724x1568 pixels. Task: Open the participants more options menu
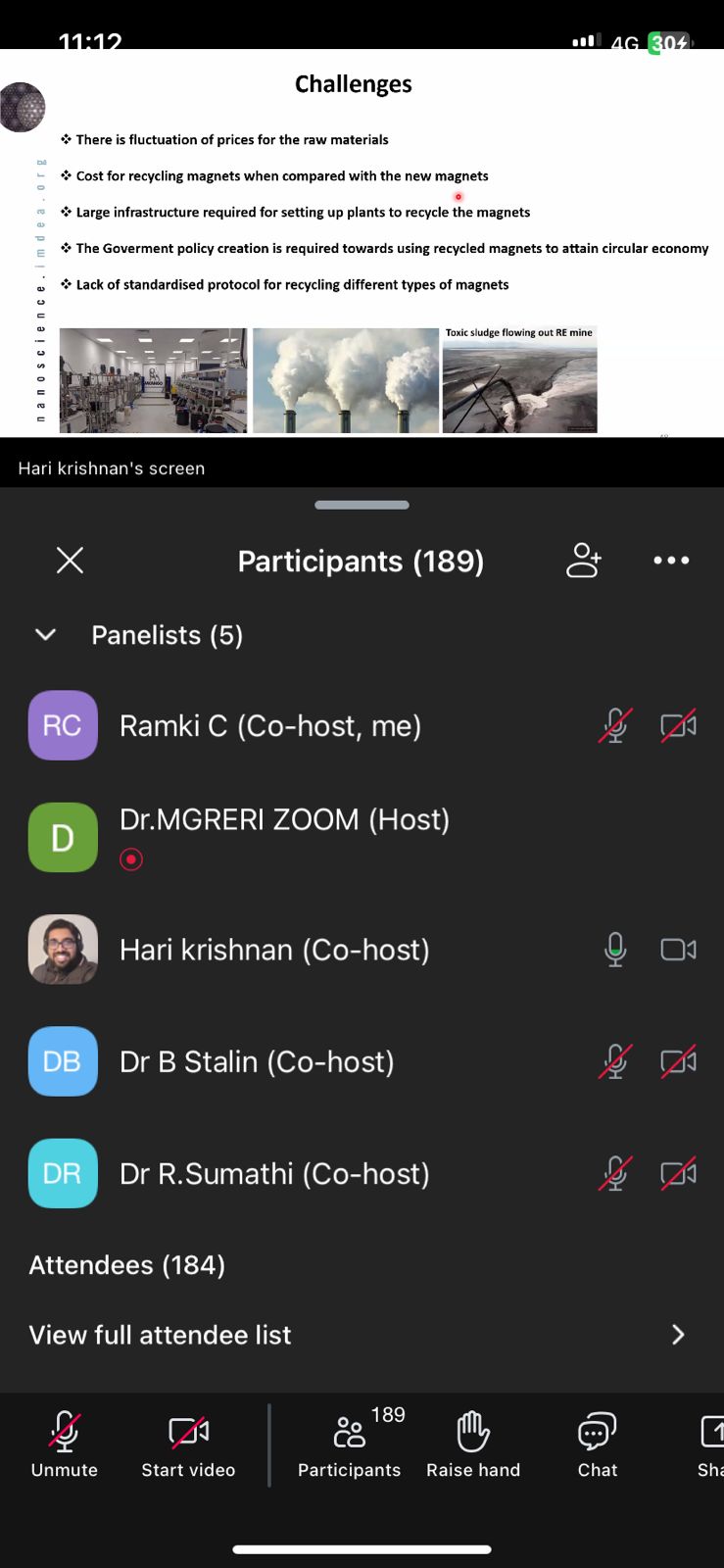tap(671, 561)
